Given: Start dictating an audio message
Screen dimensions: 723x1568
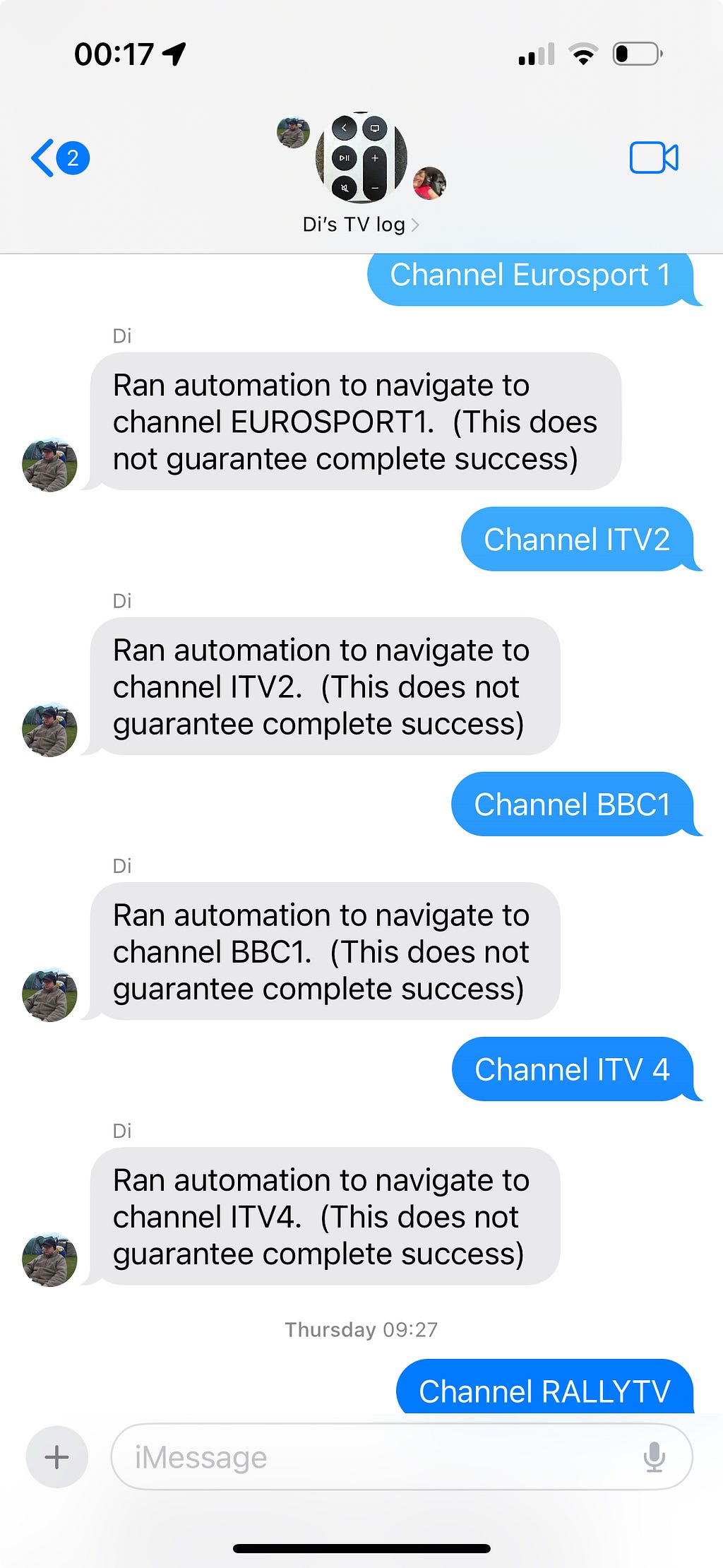Looking at the screenshot, I should pyautogui.click(x=655, y=1456).
